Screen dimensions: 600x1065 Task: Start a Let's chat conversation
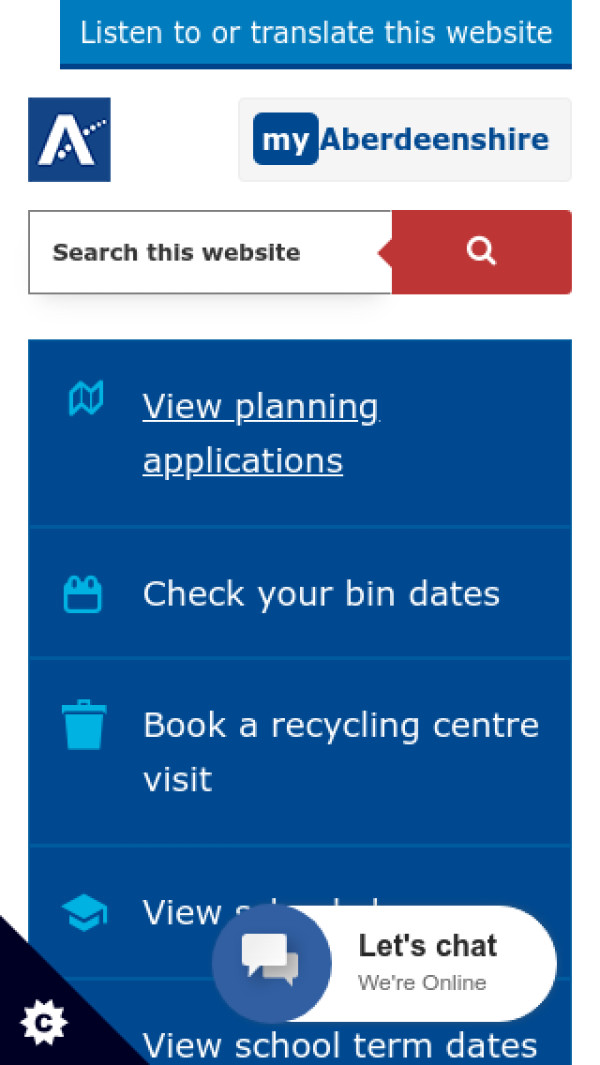385,963
